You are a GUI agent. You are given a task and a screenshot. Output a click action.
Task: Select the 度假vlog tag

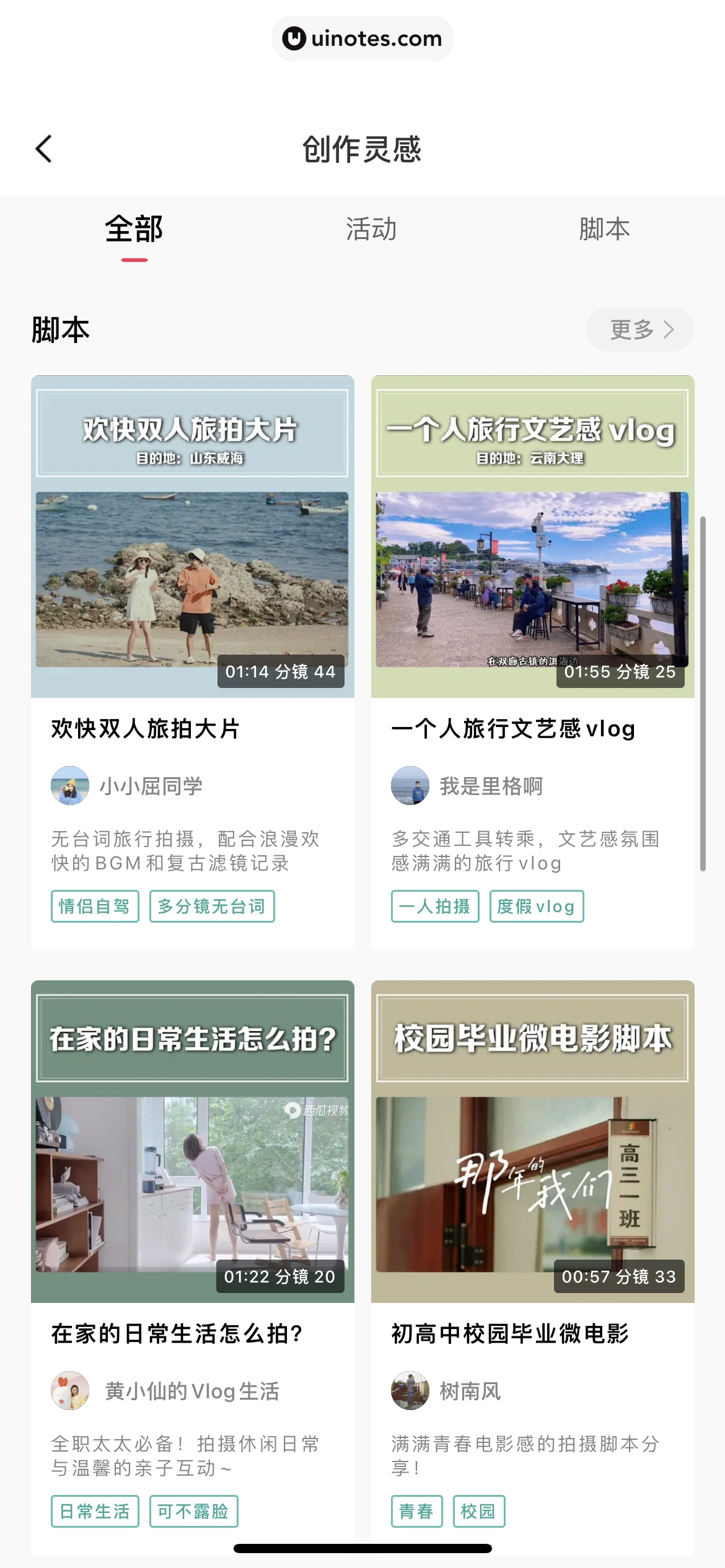tap(537, 906)
